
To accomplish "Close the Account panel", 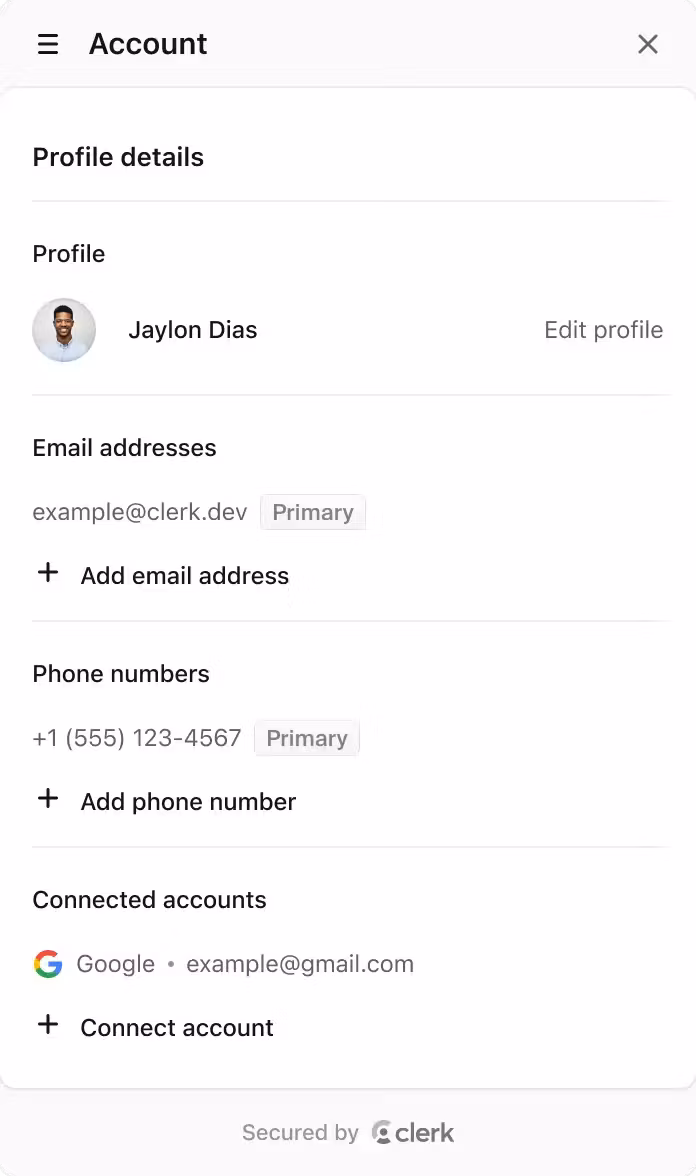I will point(648,44).
